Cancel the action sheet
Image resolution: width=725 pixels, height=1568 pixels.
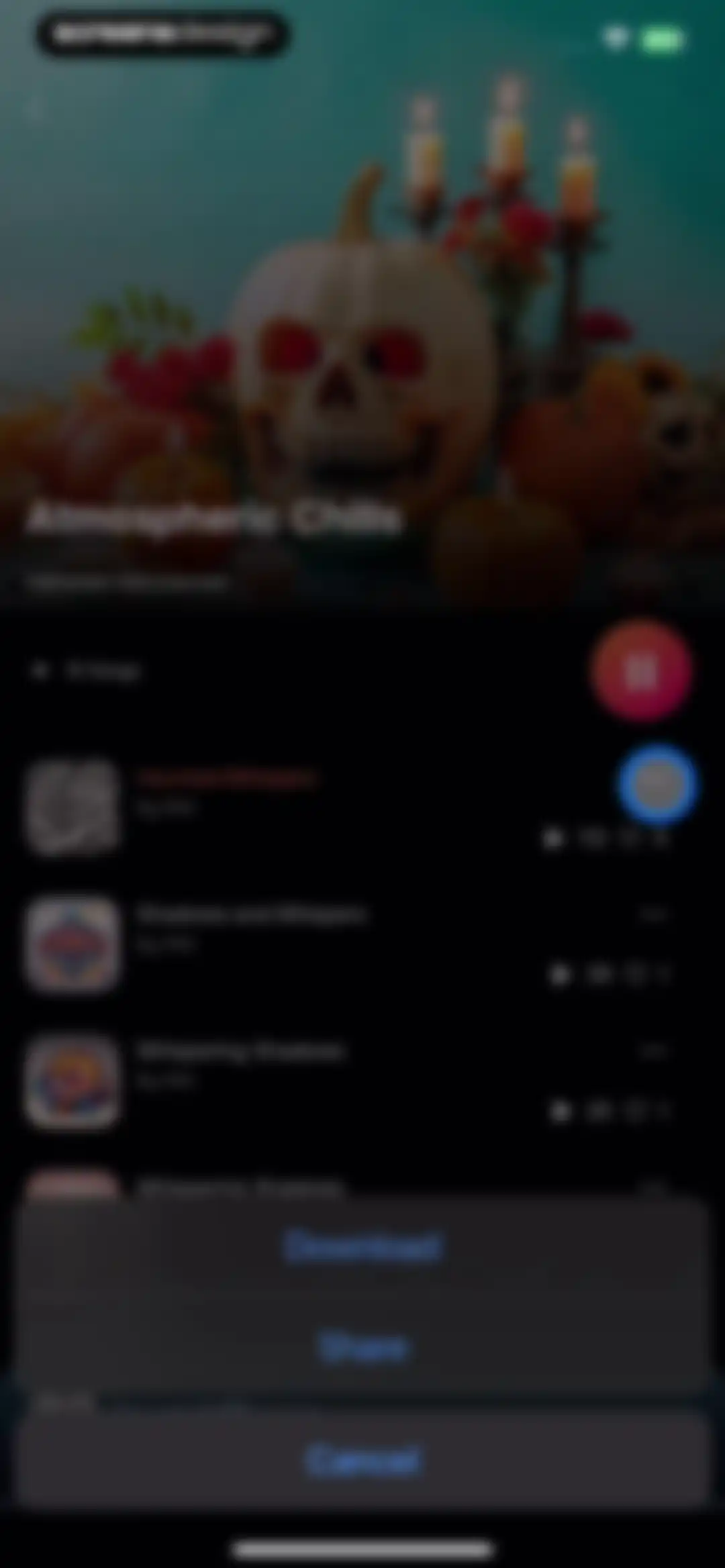[362, 1461]
